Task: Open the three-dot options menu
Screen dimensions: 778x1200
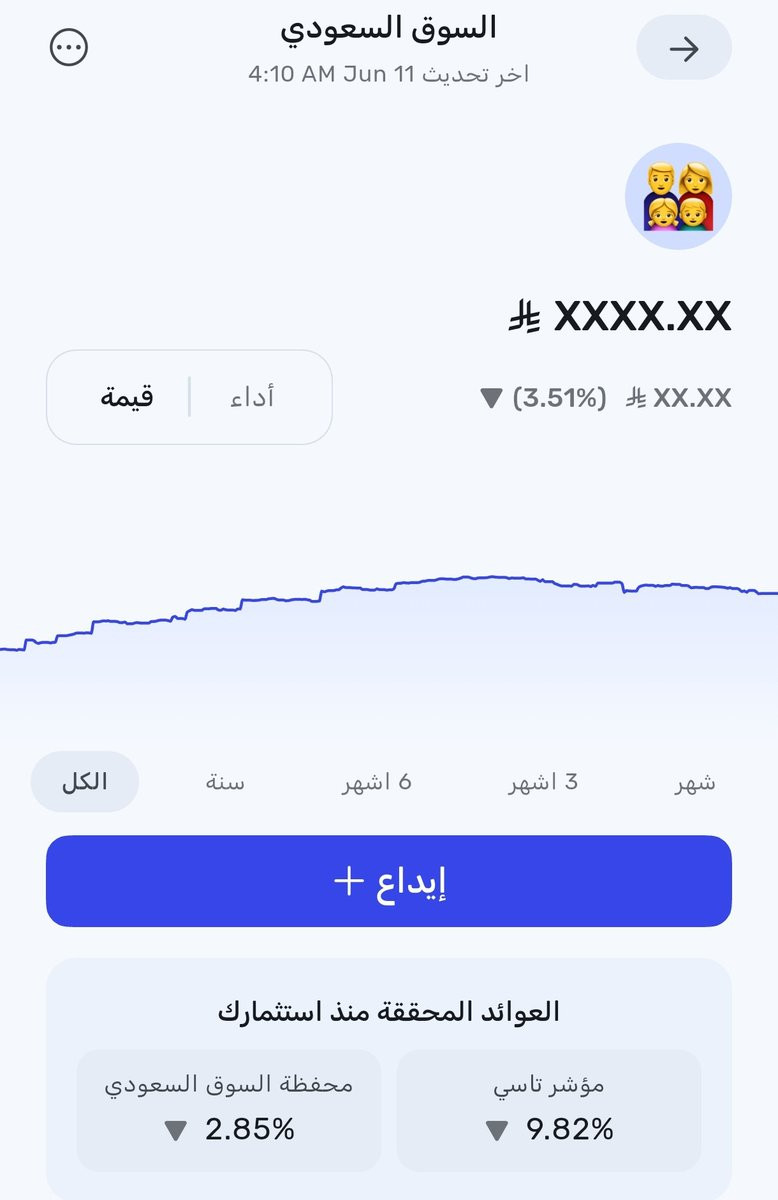Action: [69, 47]
